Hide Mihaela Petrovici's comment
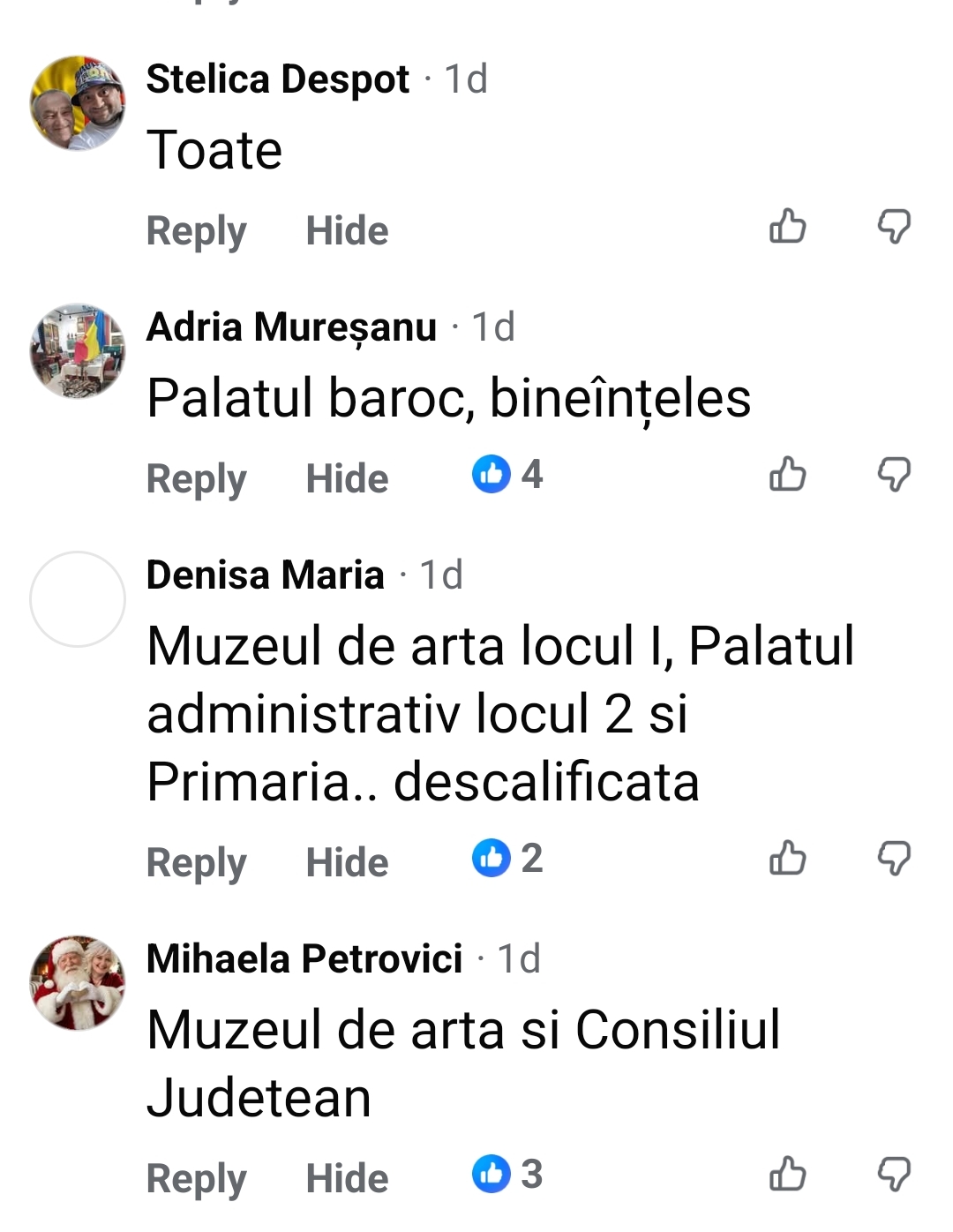 pyautogui.click(x=347, y=1179)
